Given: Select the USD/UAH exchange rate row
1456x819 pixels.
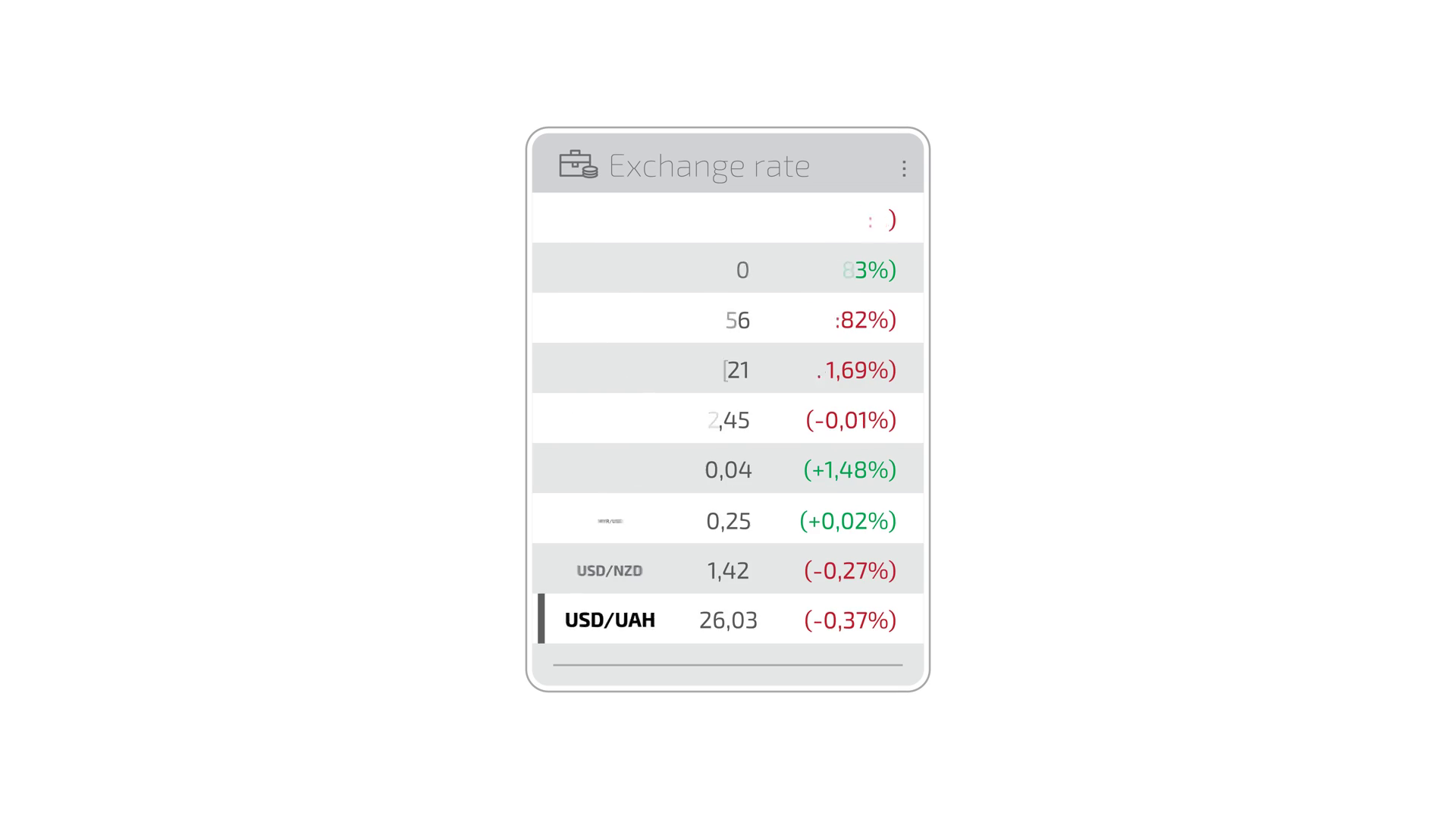Looking at the screenshot, I should coord(727,620).
